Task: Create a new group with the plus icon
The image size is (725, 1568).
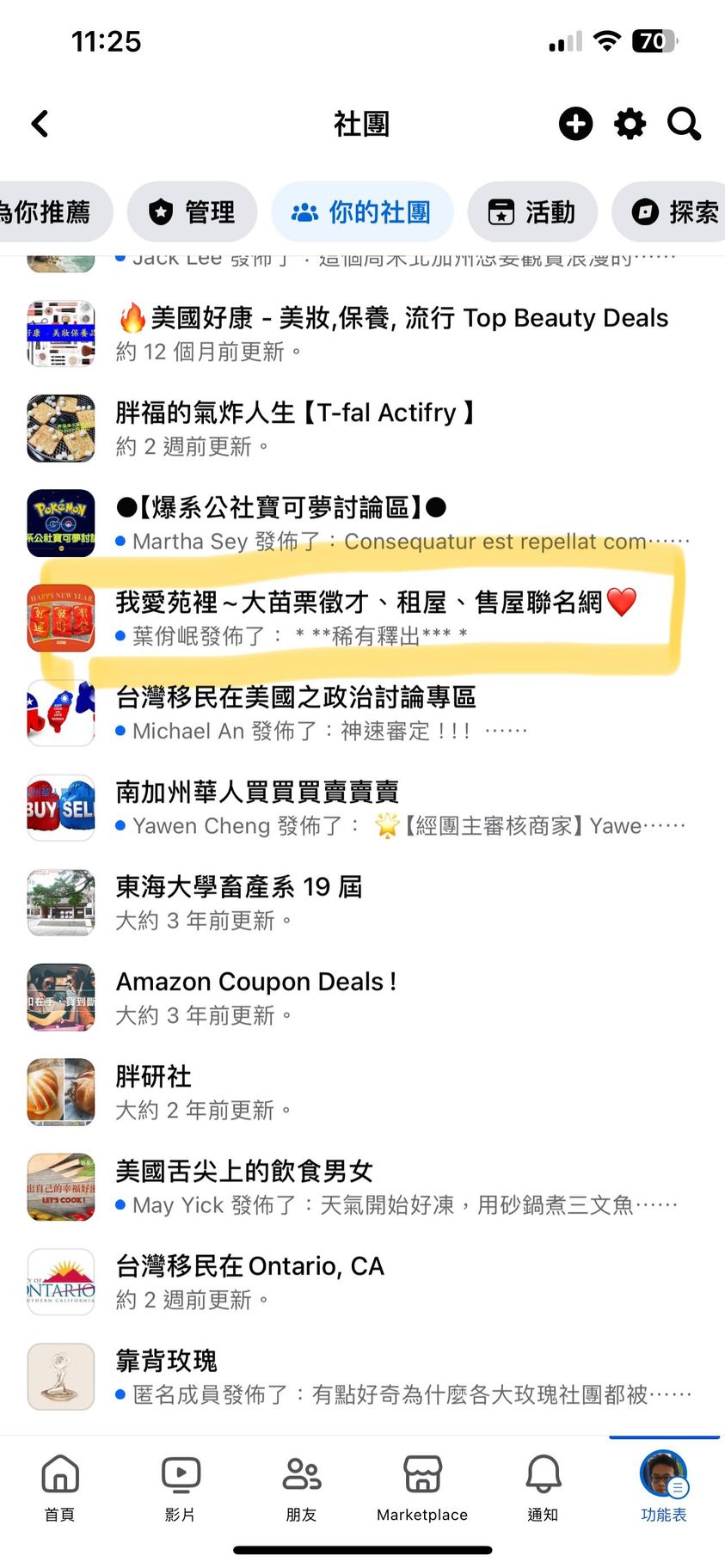Action: (575, 124)
